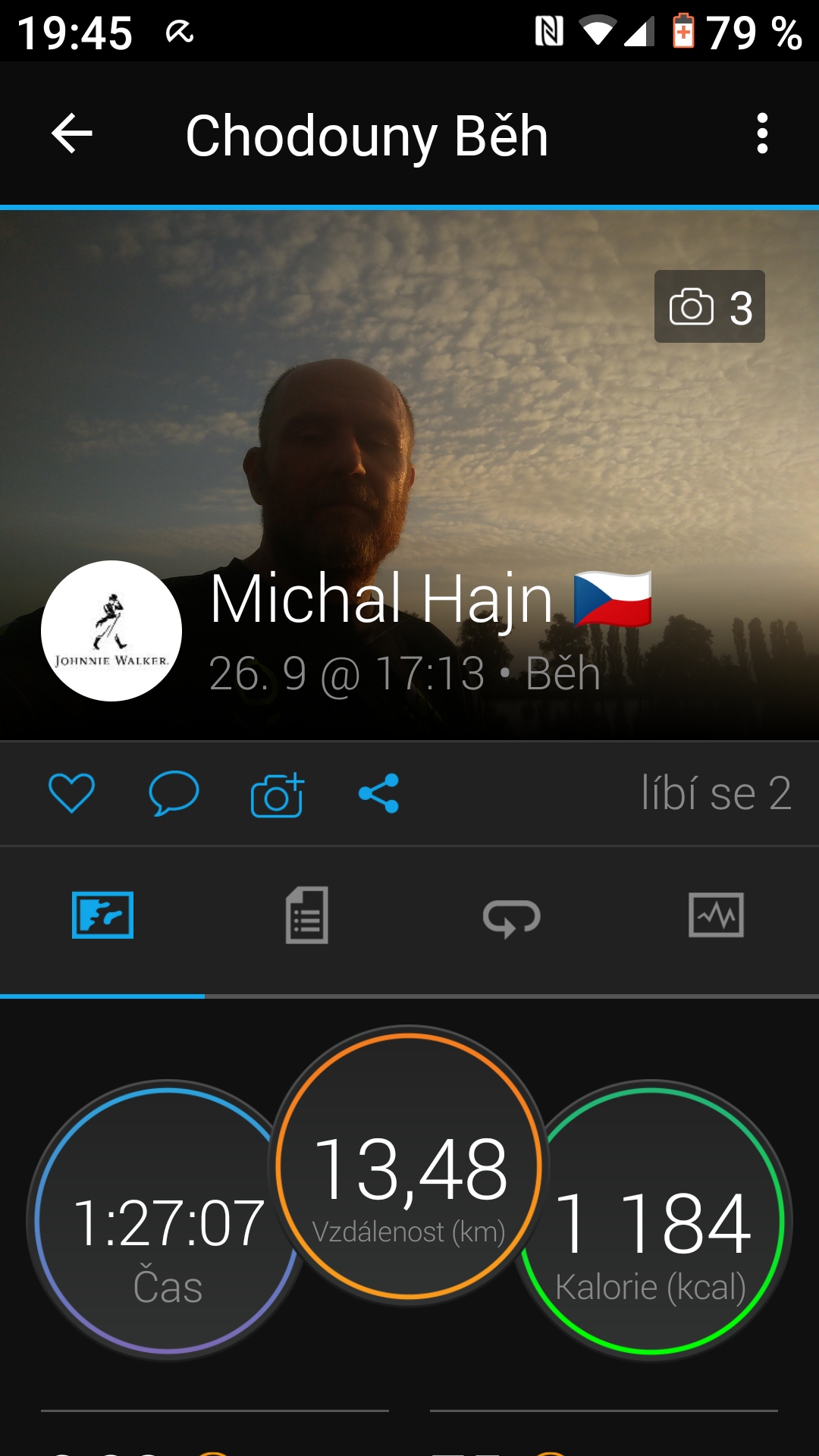Switch to the laps tab
The image size is (819, 1456).
tap(512, 917)
